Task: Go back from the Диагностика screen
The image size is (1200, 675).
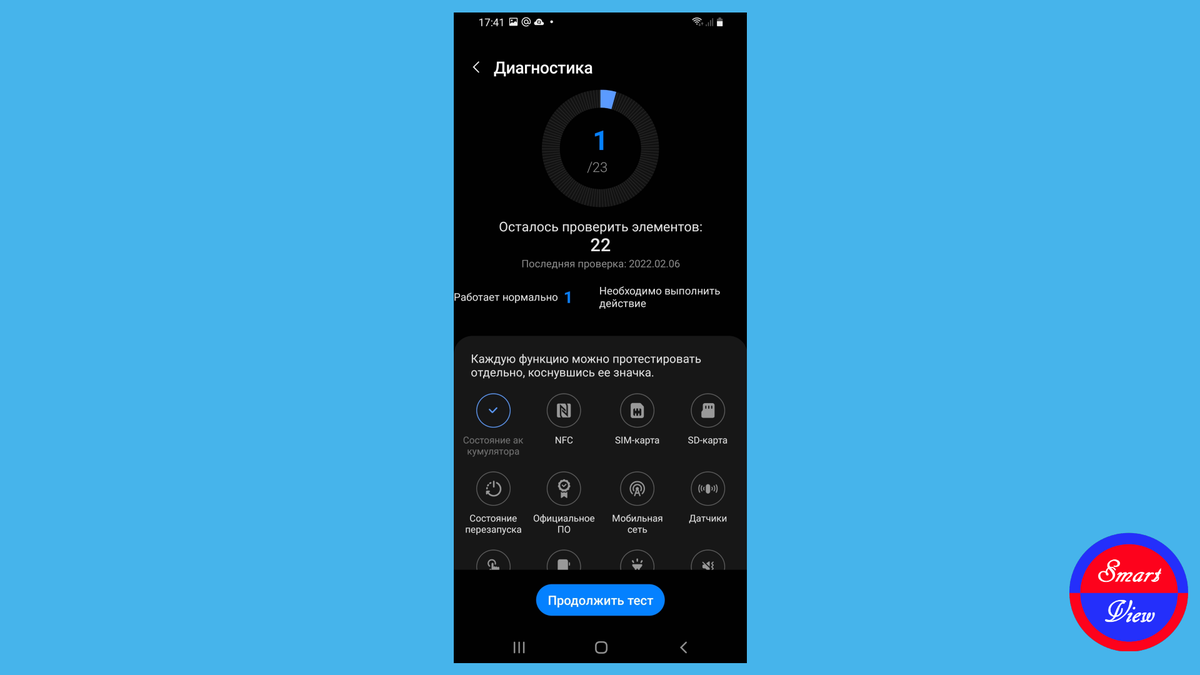Action: click(476, 68)
